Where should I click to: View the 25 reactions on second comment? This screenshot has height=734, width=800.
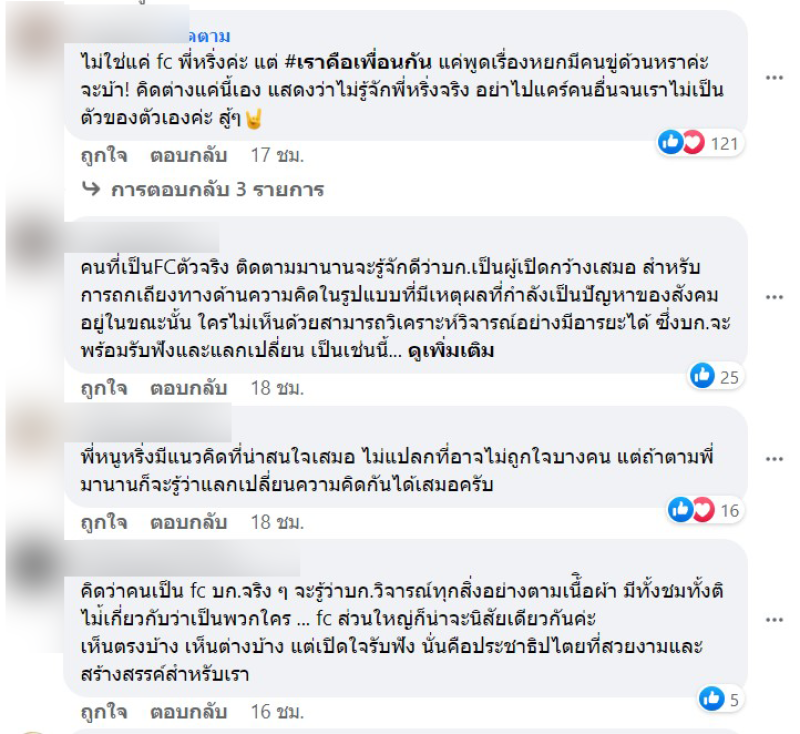click(714, 376)
